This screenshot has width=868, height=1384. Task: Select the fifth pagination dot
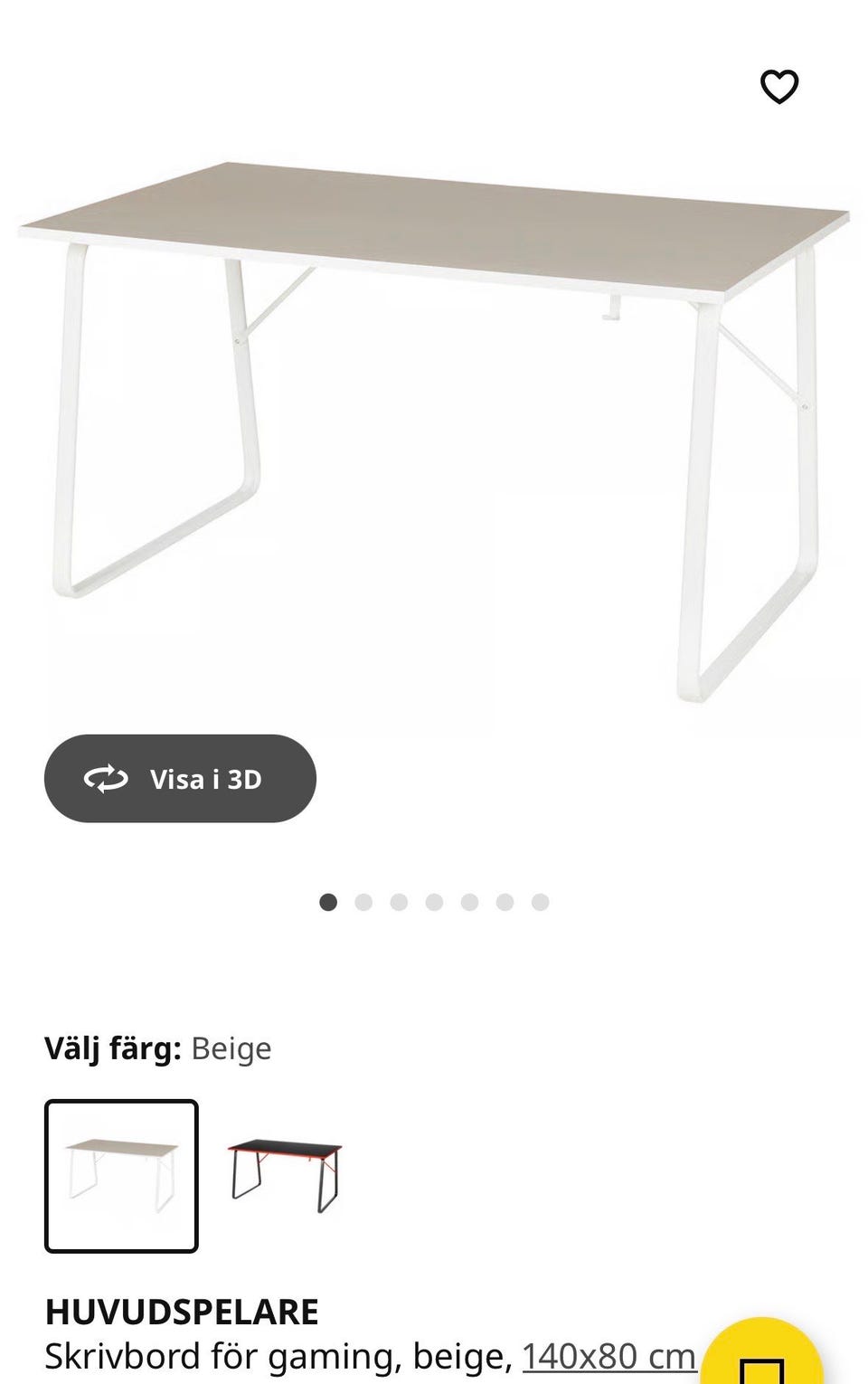(469, 901)
